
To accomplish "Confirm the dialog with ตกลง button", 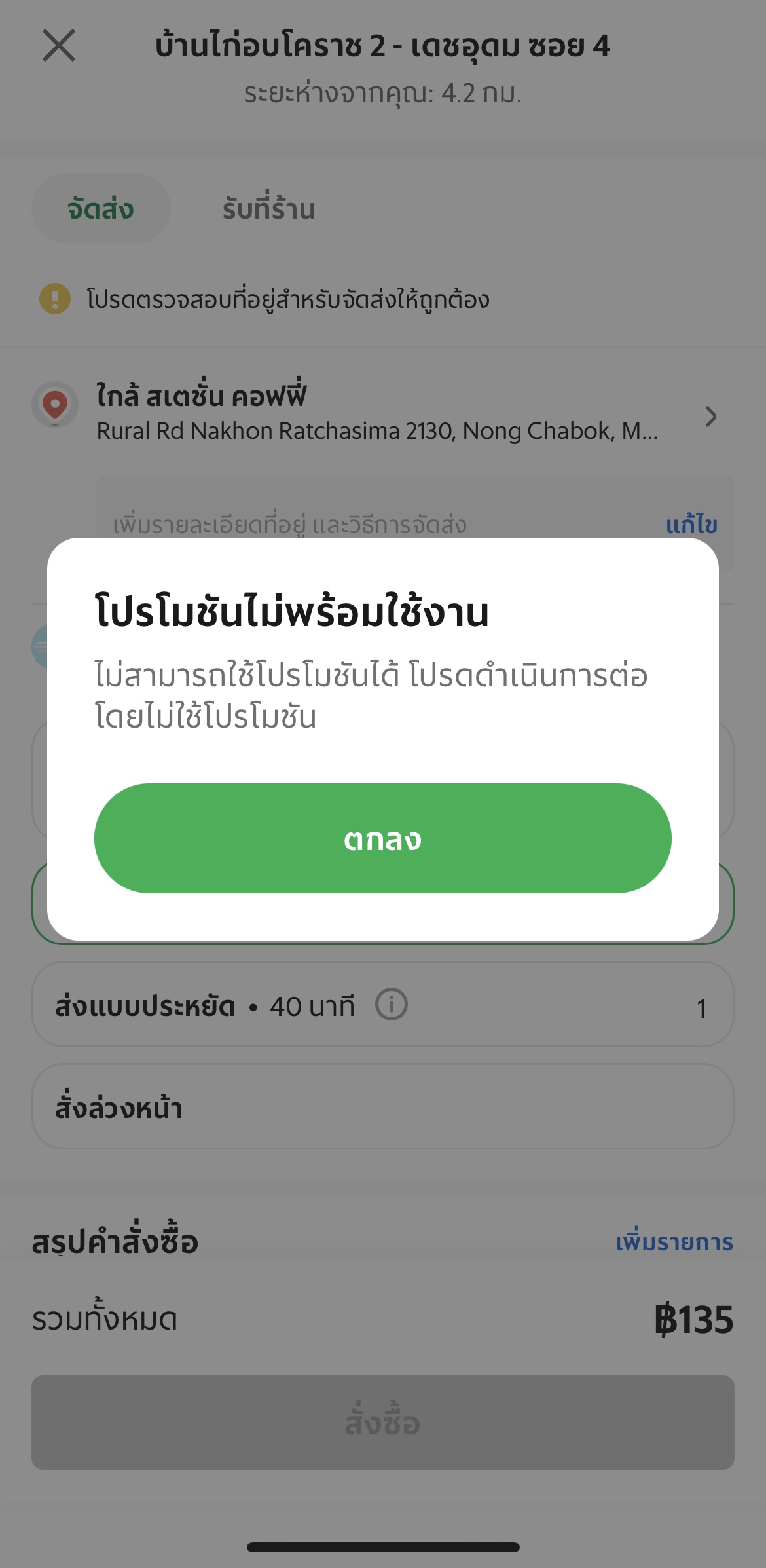I will click(383, 838).
